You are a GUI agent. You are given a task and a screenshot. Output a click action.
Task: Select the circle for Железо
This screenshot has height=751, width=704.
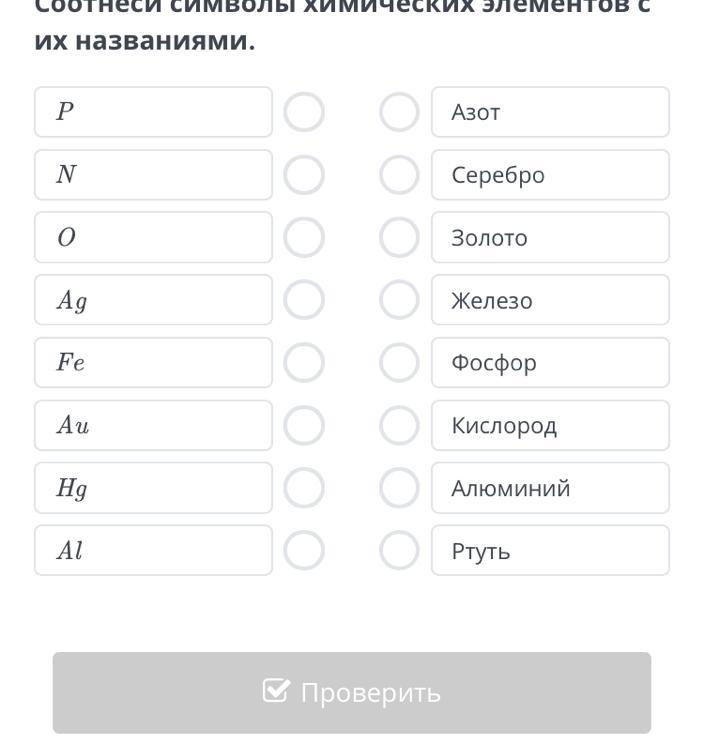(399, 300)
